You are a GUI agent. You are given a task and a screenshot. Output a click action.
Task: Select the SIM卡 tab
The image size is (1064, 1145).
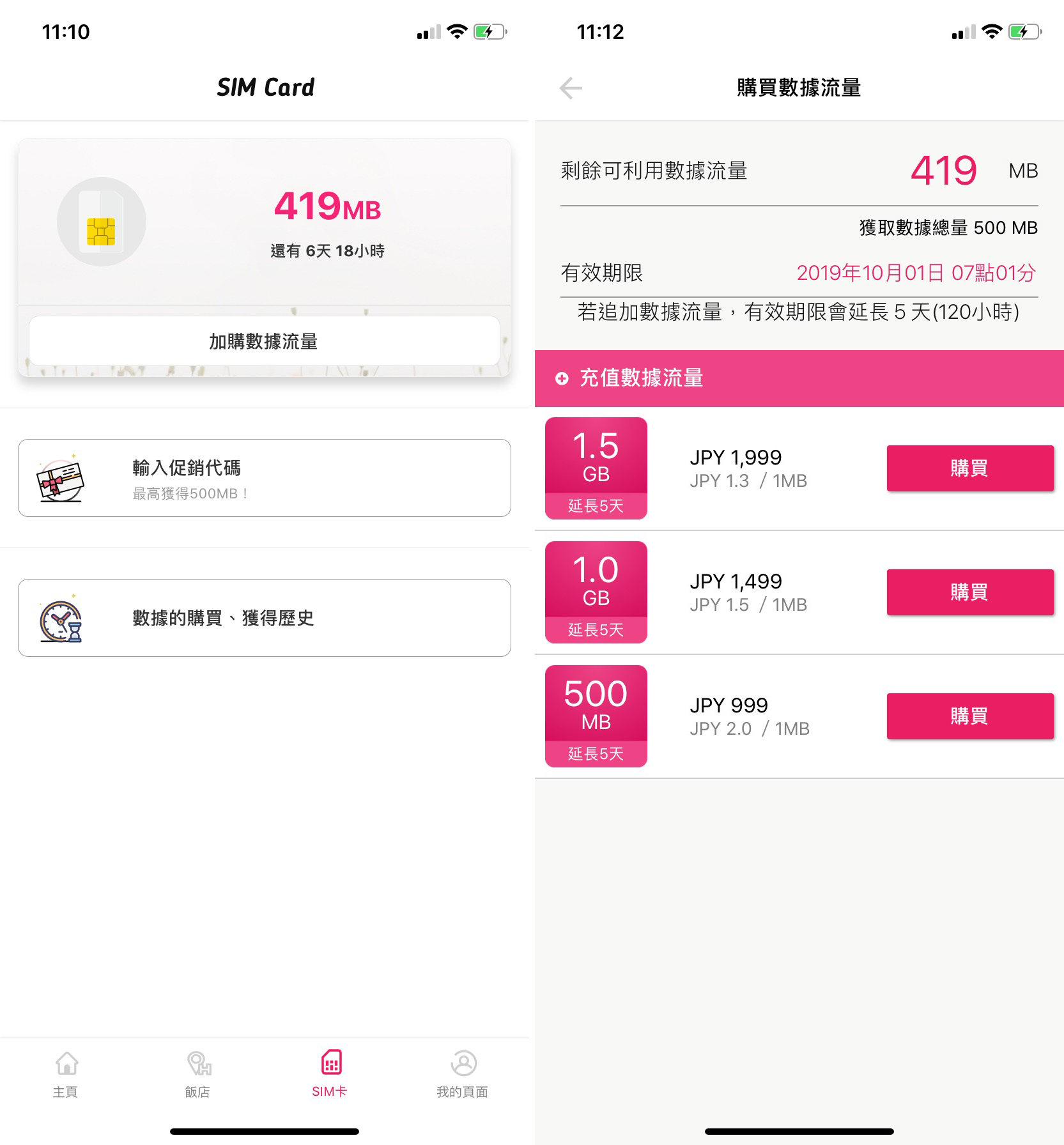point(330,1074)
